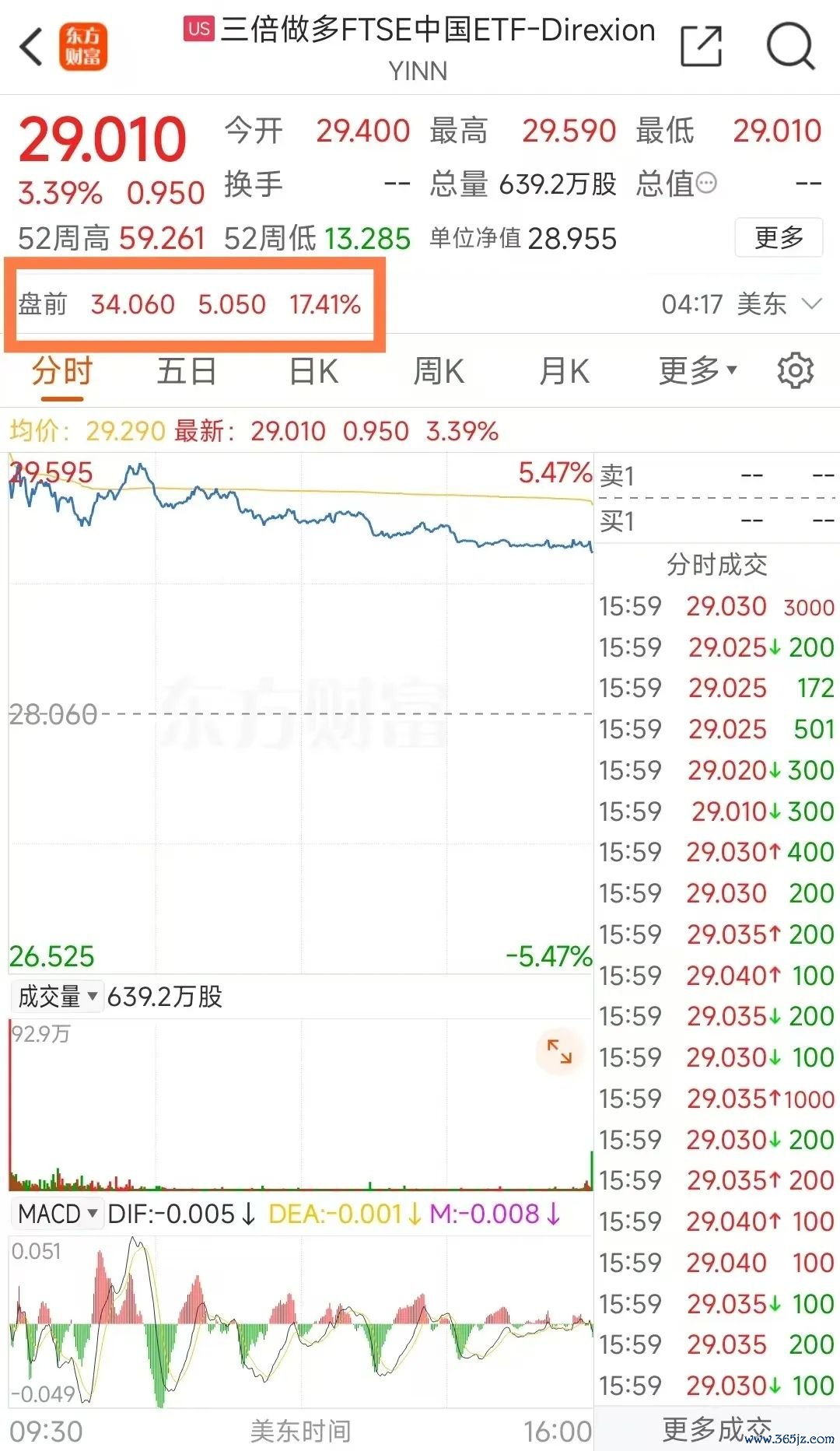Switch to the 日K tab
This screenshot has height=1451, width=840.
313,372
